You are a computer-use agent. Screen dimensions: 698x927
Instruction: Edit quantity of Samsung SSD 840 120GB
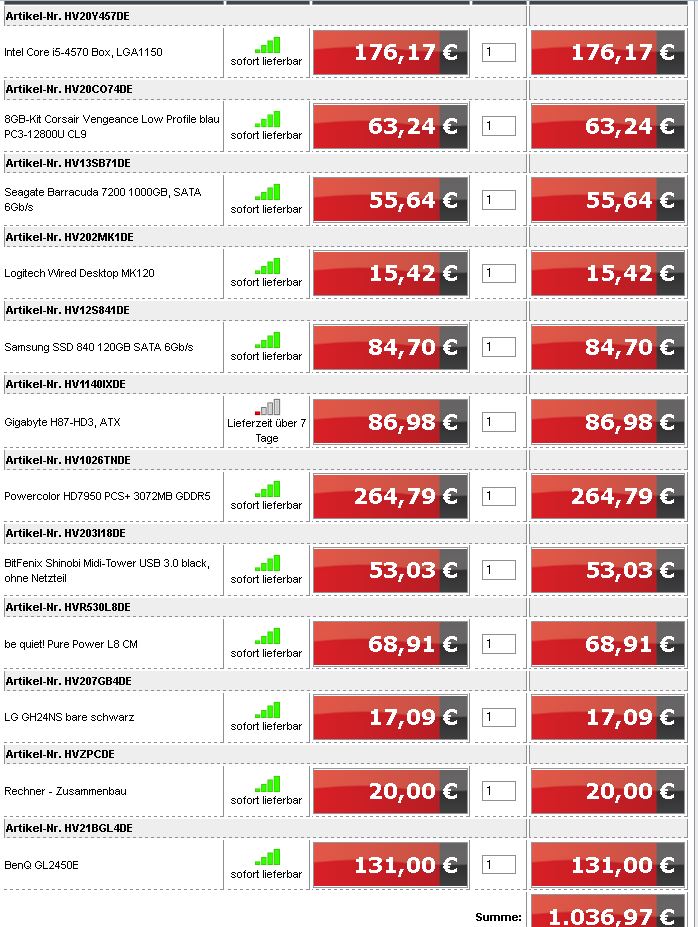[499, 347]
